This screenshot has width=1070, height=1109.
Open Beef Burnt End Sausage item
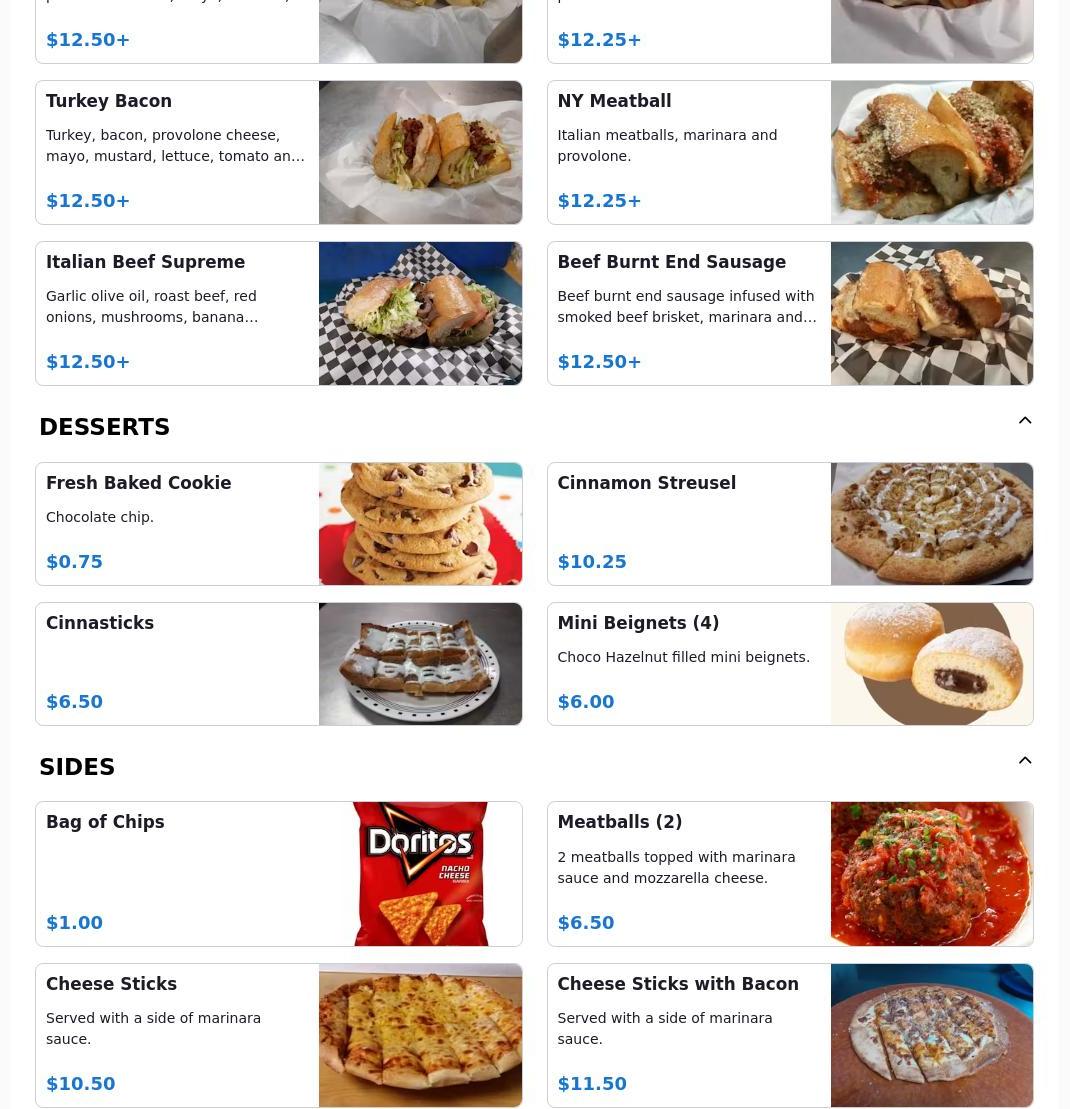790,313
